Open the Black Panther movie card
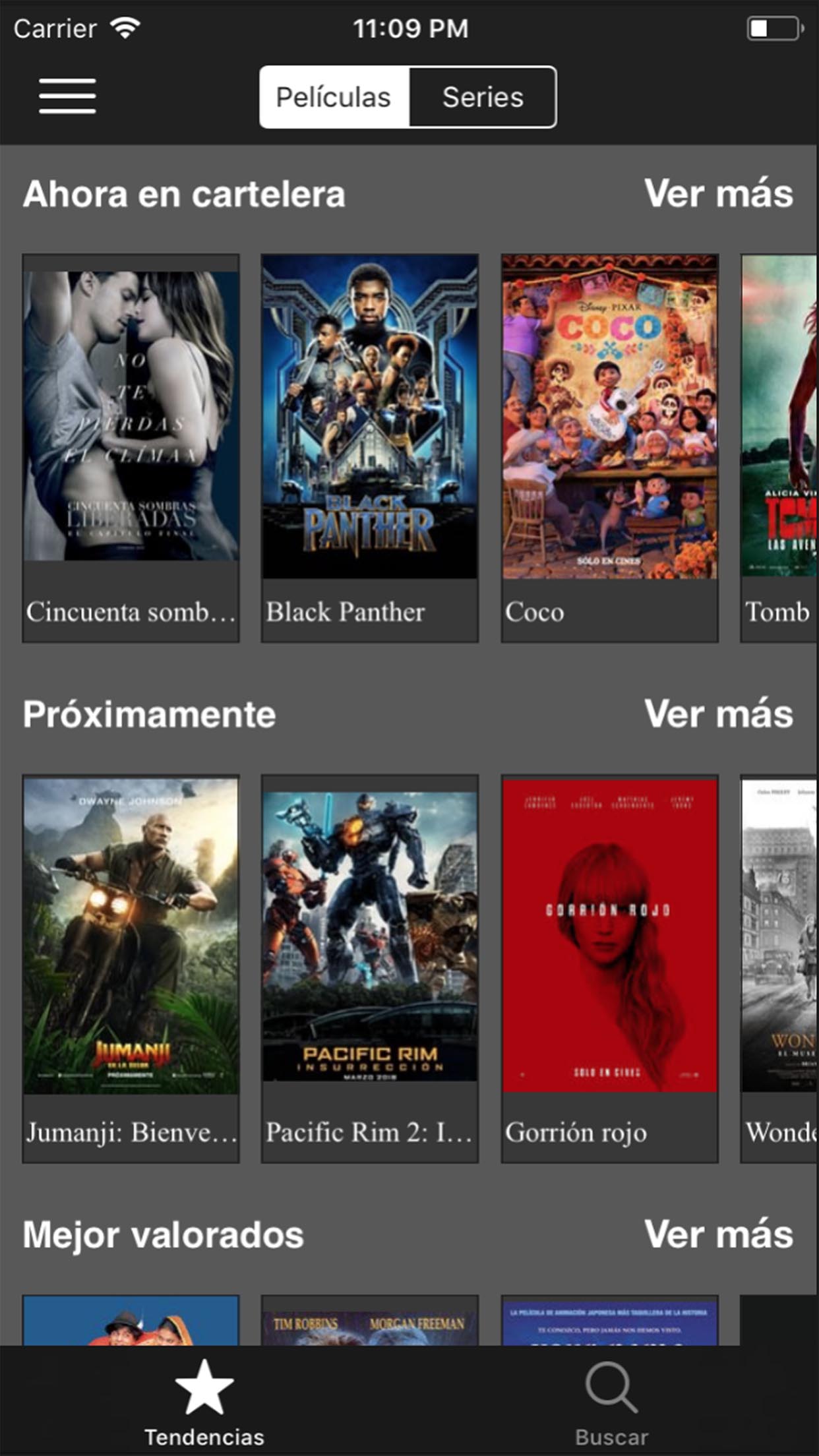 [370, 448]
